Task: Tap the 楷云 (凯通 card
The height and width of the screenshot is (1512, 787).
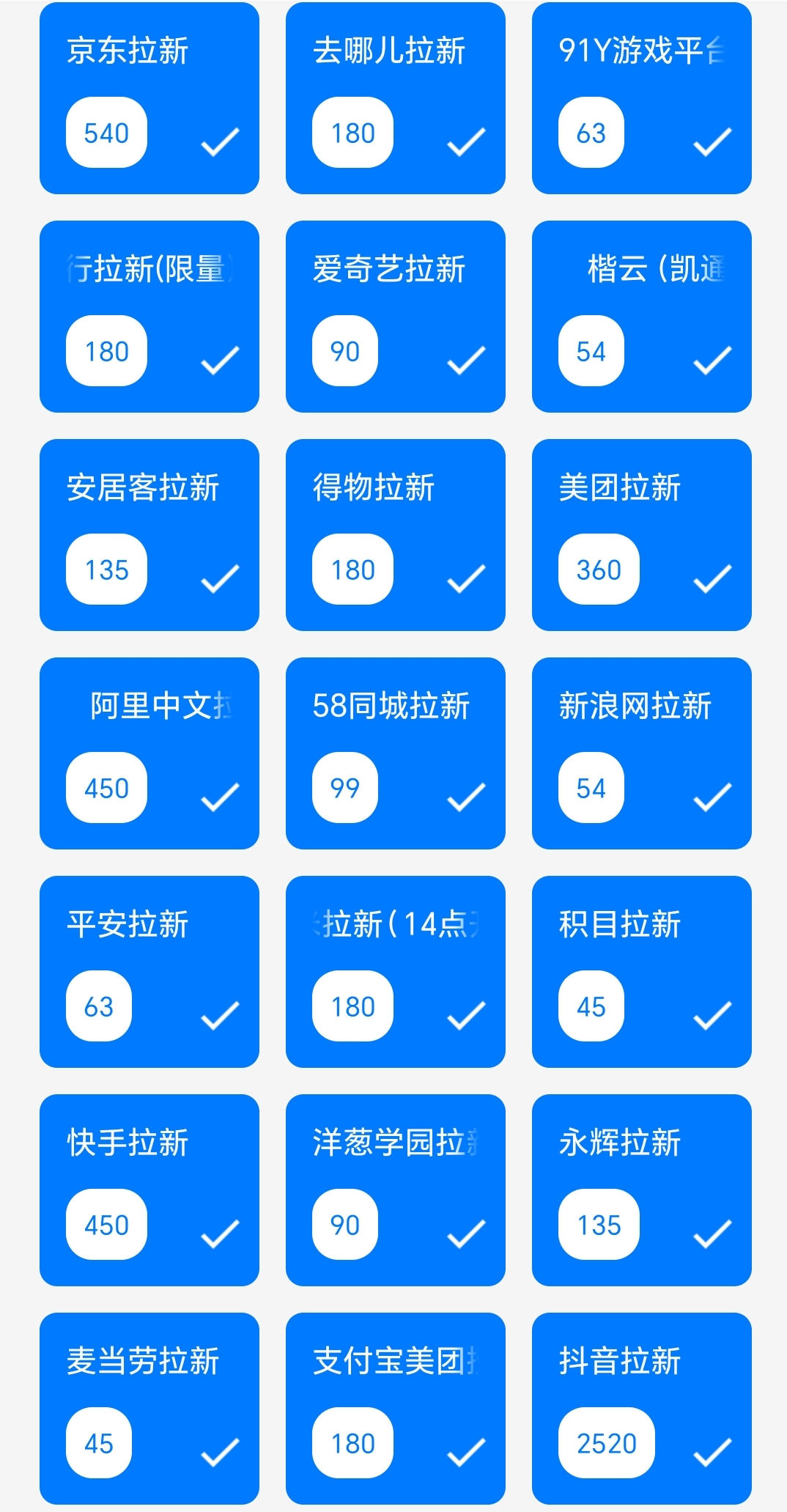Action: pyautogui.click(x=642, y=317)
